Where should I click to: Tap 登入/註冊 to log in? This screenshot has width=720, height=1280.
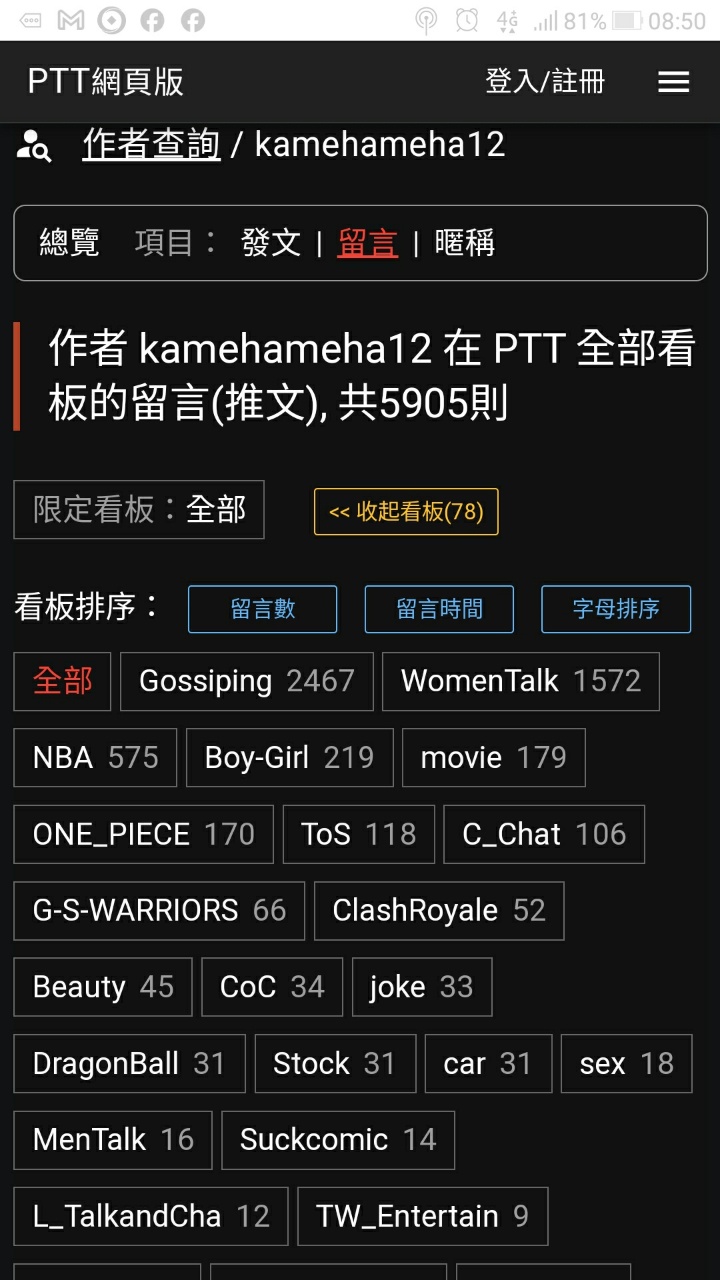tap(545, 82)
